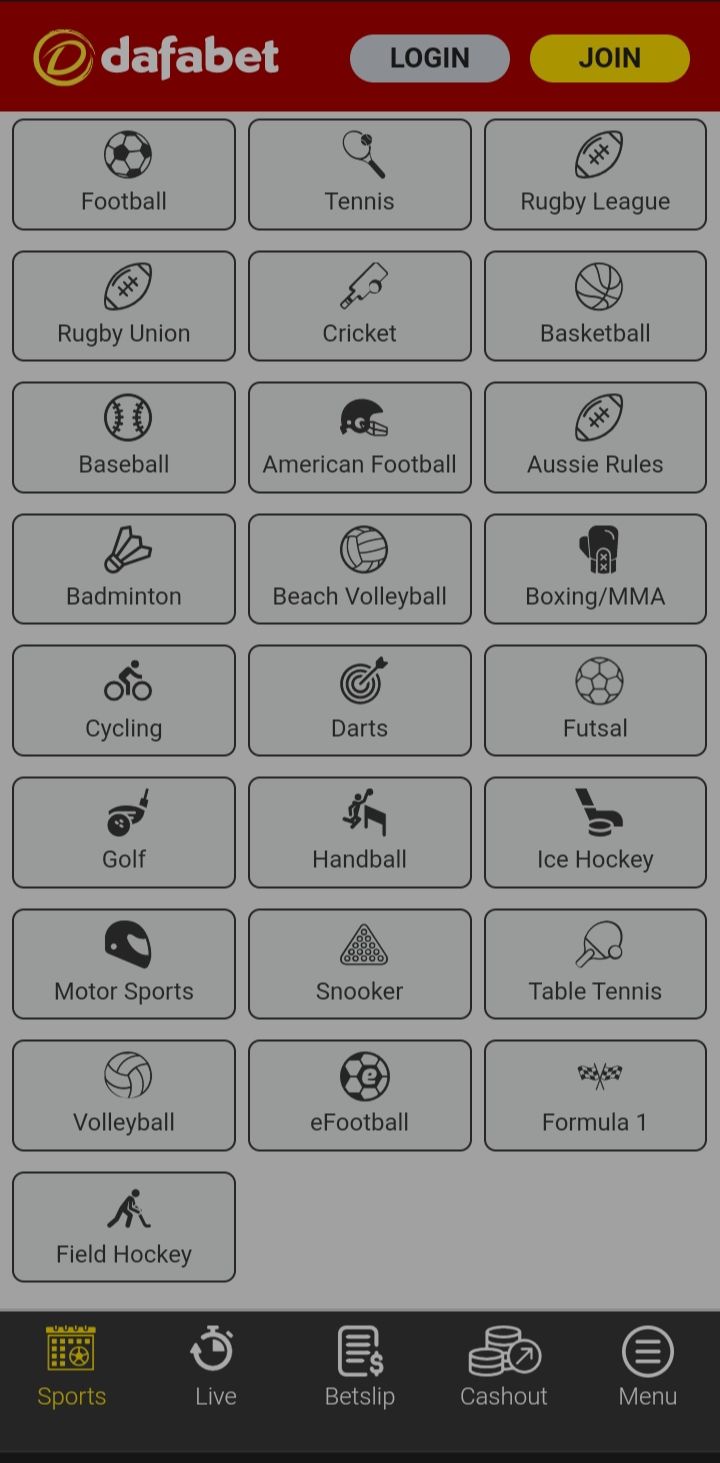Screen dimensions: 720x1463
Task: Open the Menu tab
Action: pos(647,1367)
